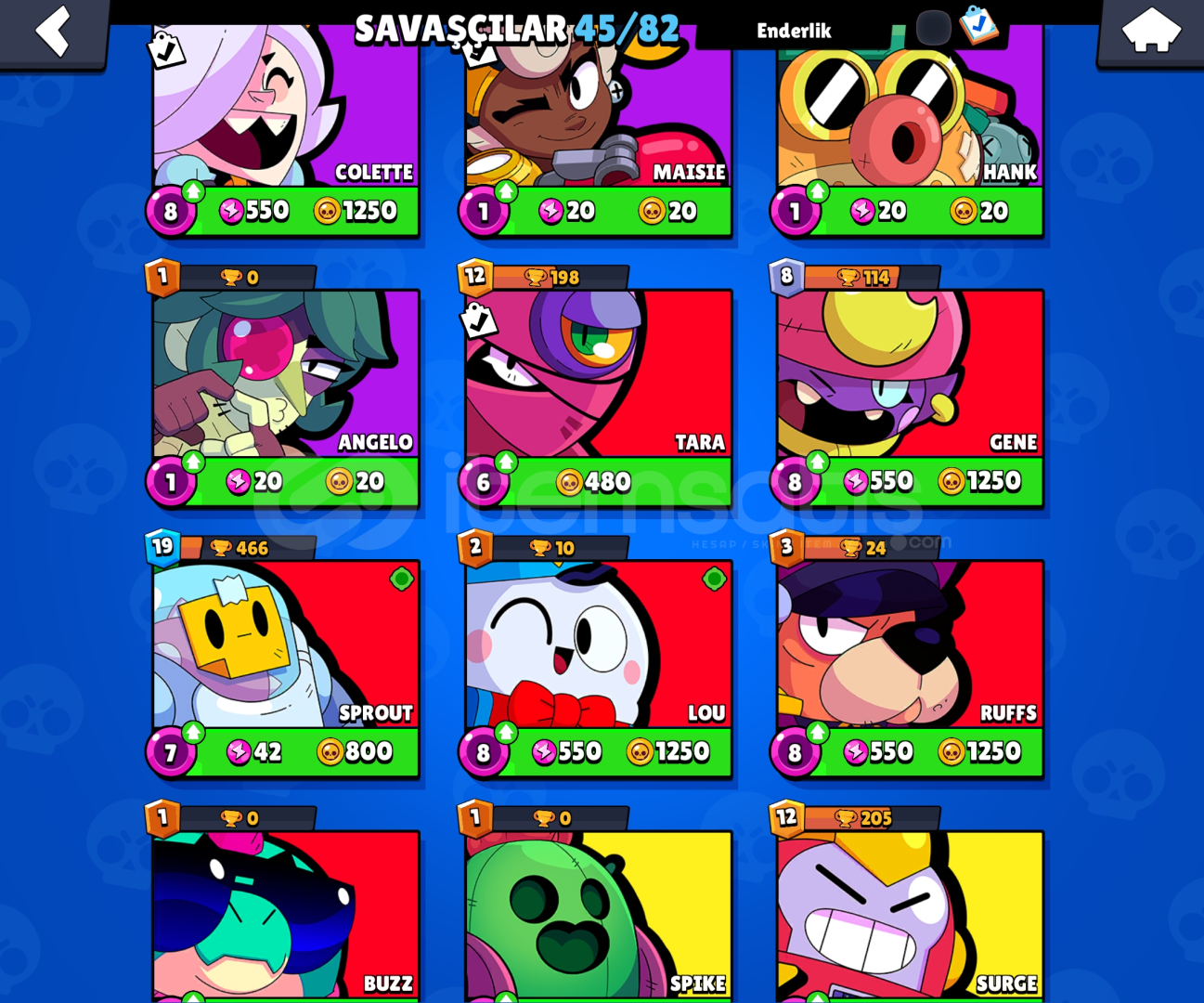Open the Surge brawler card
Screen dimensions: 1204x1003
[x=910, y=915]
